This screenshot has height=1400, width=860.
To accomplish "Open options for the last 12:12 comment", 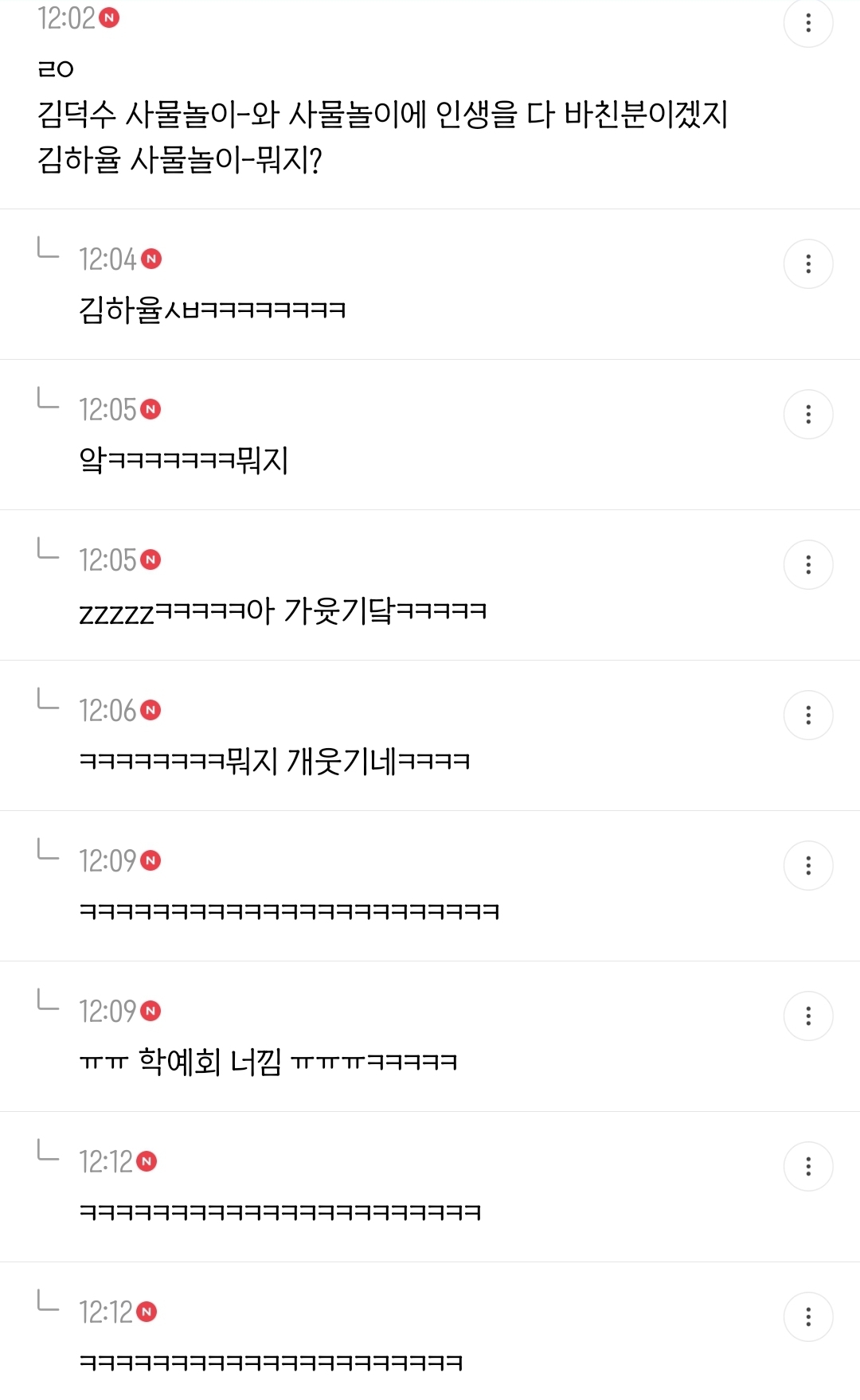I will [810, 1317].
